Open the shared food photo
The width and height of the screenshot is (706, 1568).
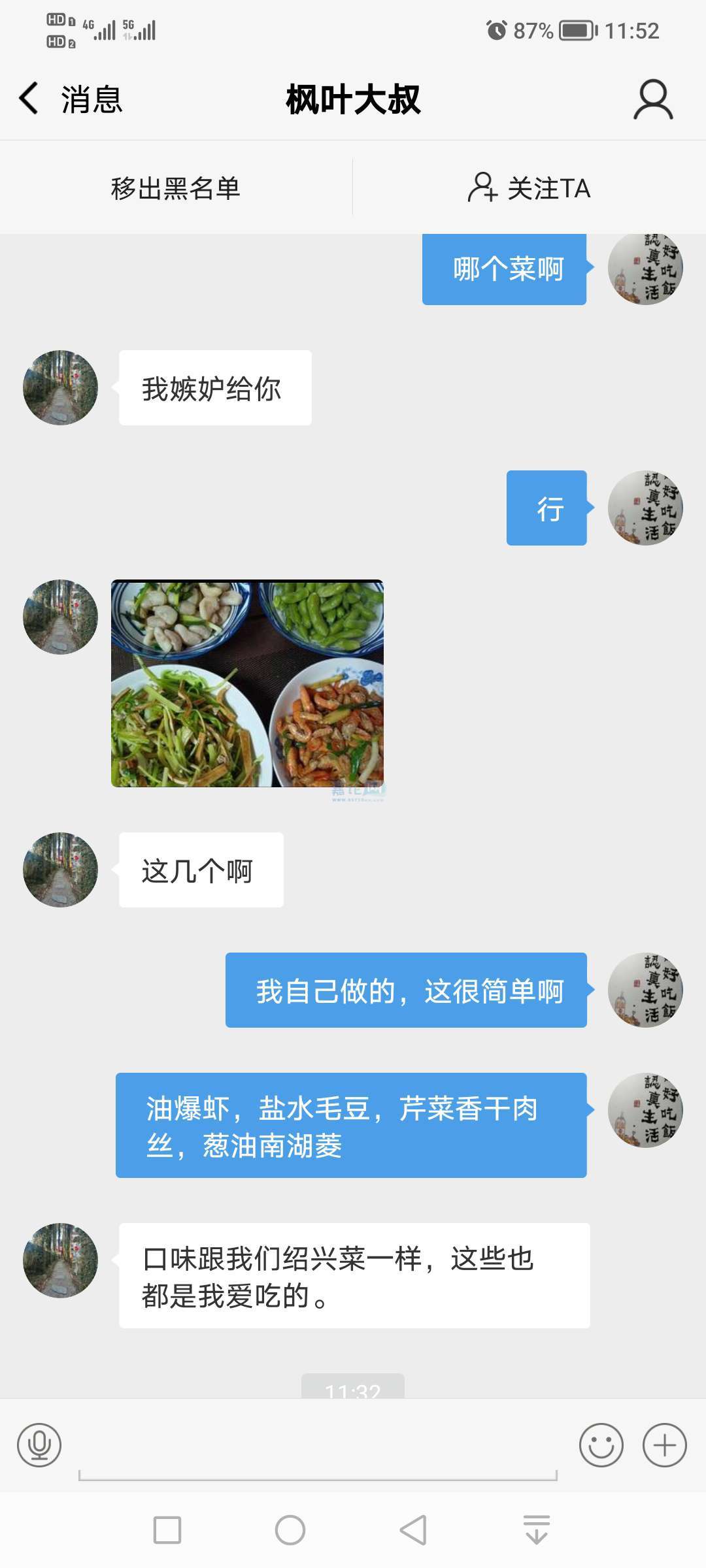[247, 683]
